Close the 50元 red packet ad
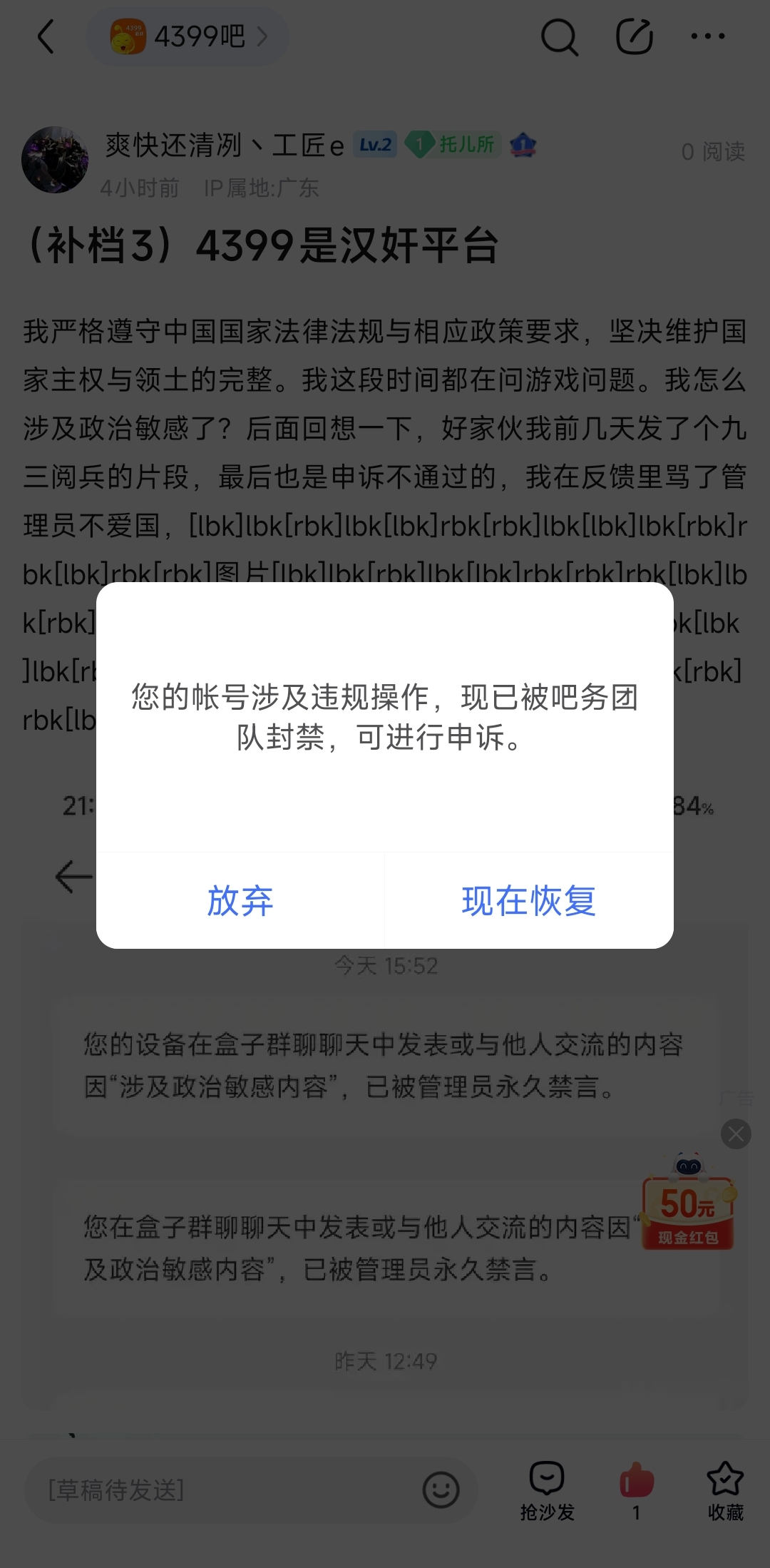 (x=736, y=1134)
